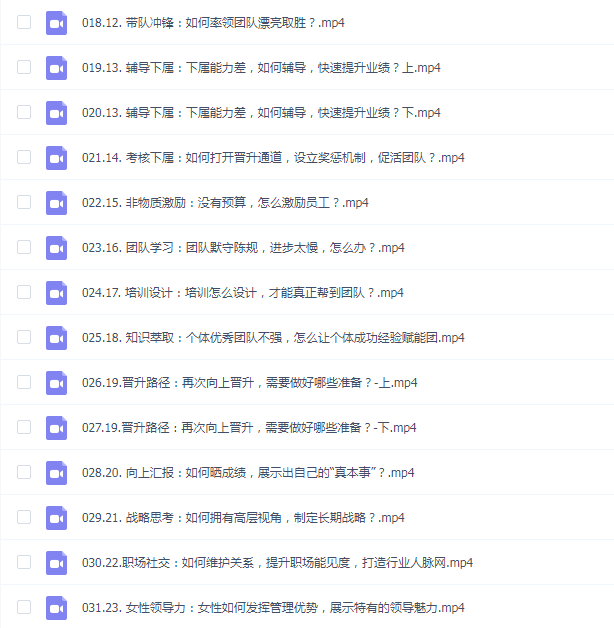Image resolution: width=614 pixels, height=628 pixels.
Task: Tick checkbox beside 020.13 辅导下属 下.mp4
Action: [x=24, y=112]
